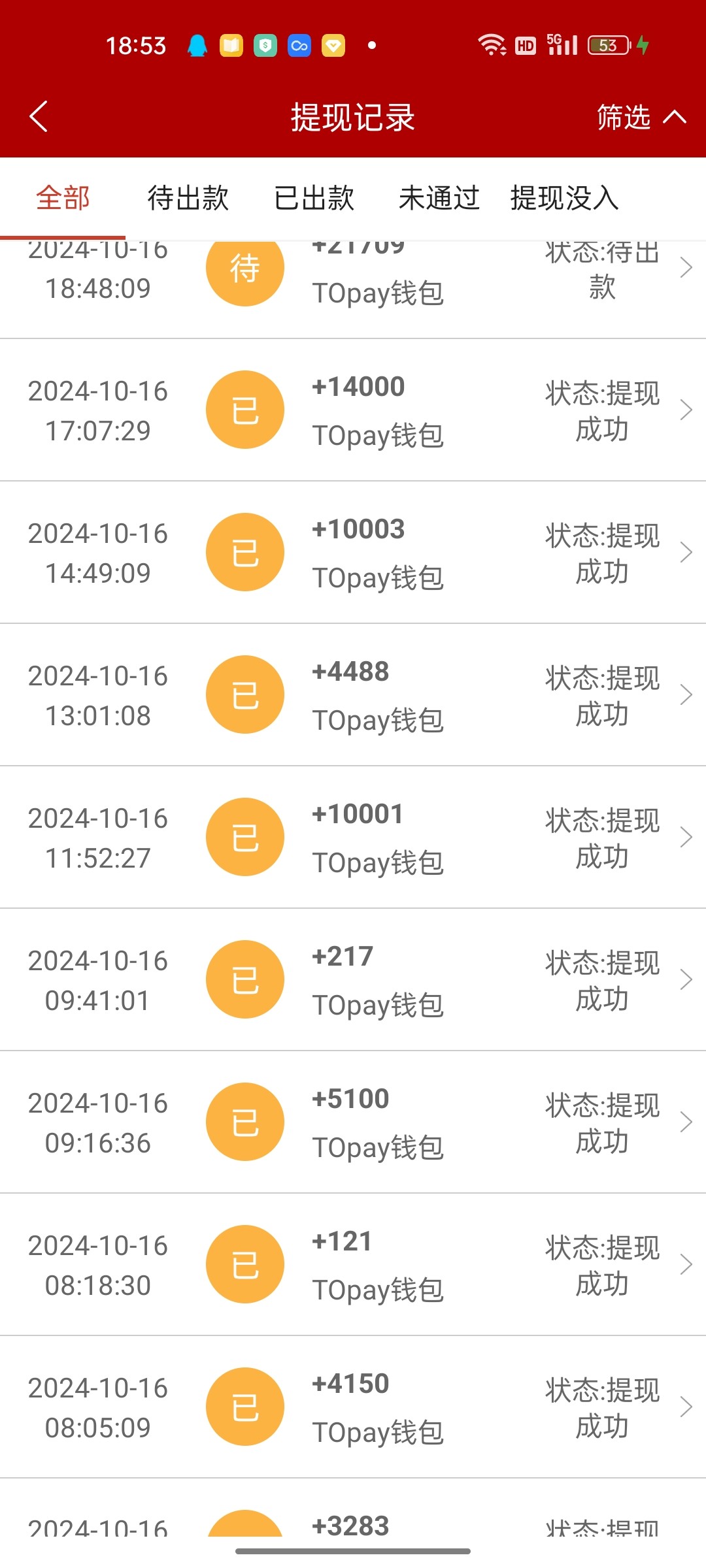Select the 已出款 tab
The height and width of the screenshot is (1568, 706).
tap(314, 197)
